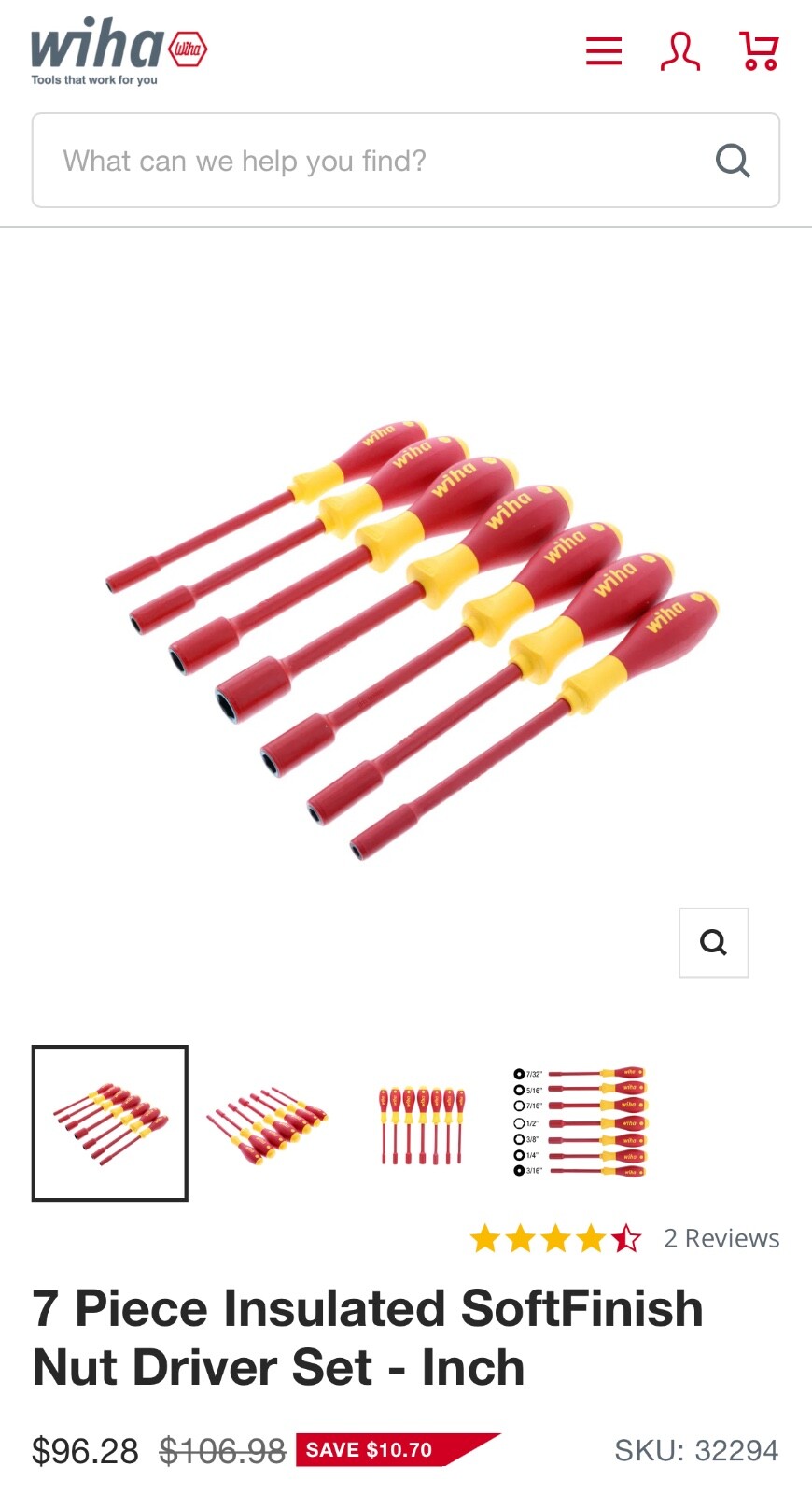Open the hamburger menu
Viewport: 812px width, 1494px height.
pos(604,51)
